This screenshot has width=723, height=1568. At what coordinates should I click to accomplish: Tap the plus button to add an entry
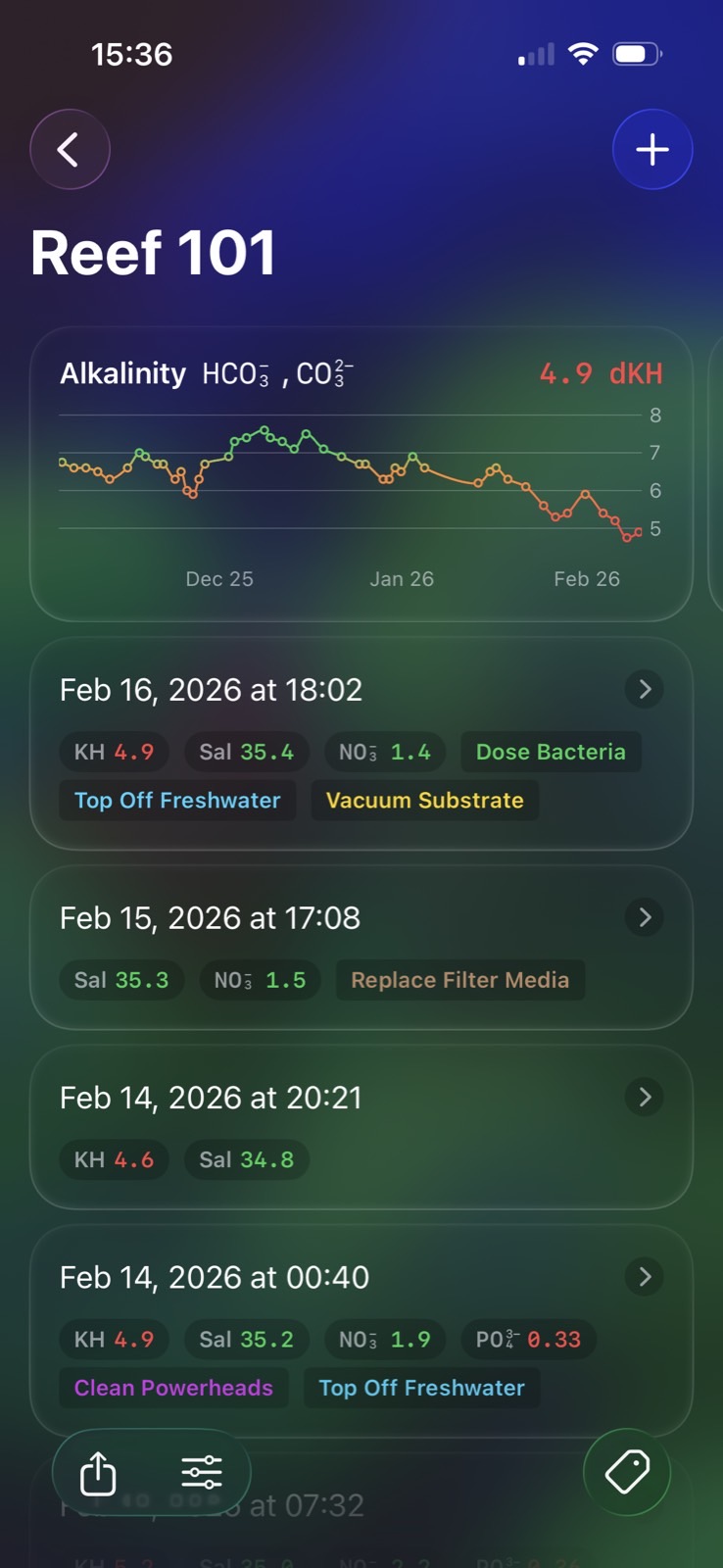click(x=652, y=149)
